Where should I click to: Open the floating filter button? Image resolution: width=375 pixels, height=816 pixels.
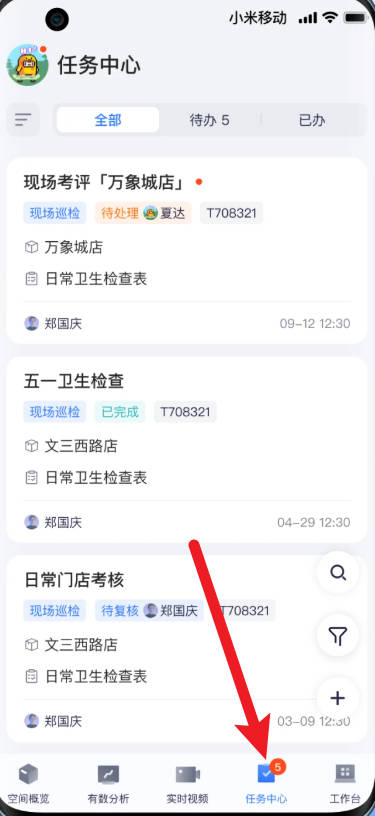338,635
